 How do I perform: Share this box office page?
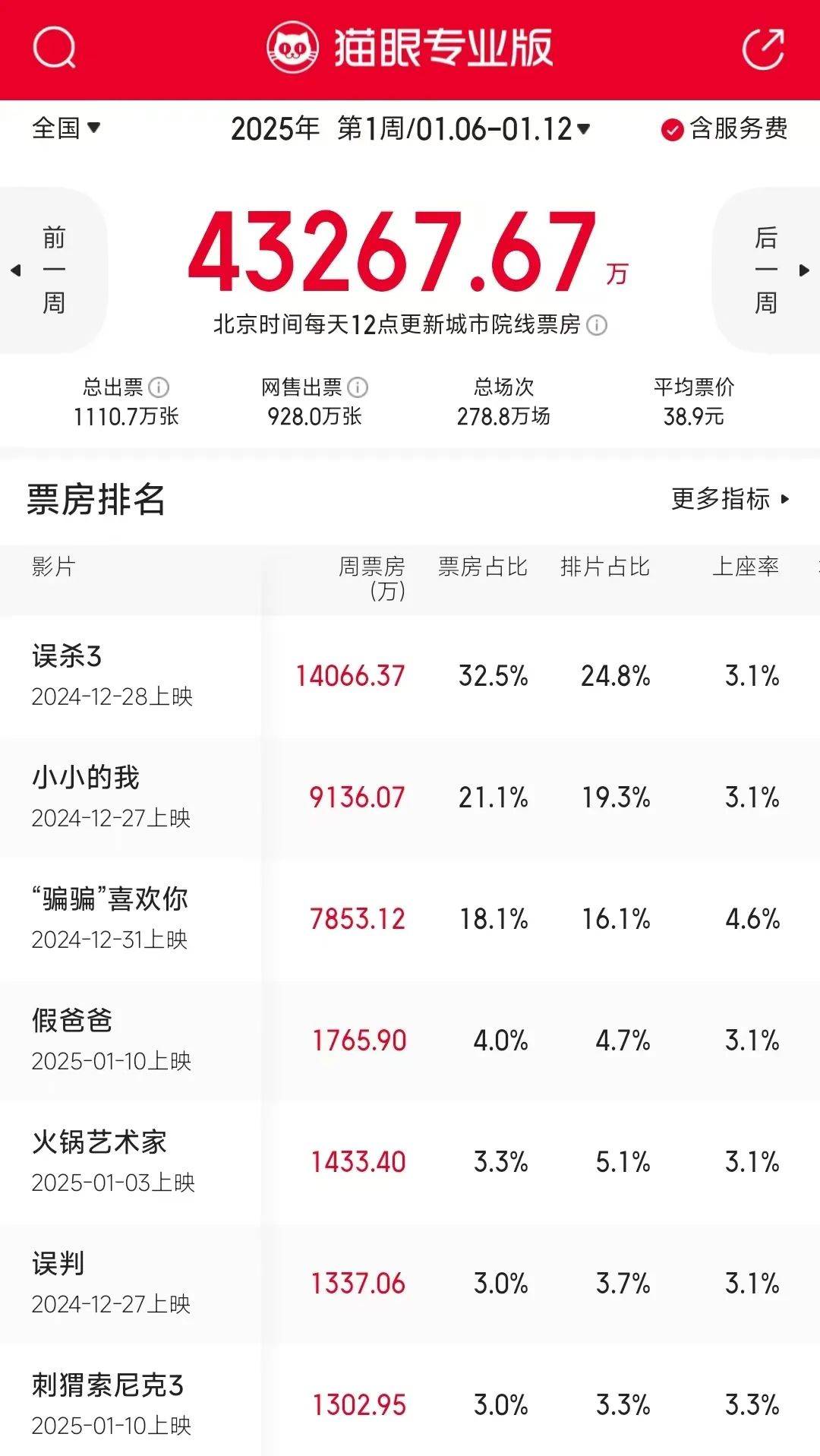pyautogui.click(x=763, y=49)
